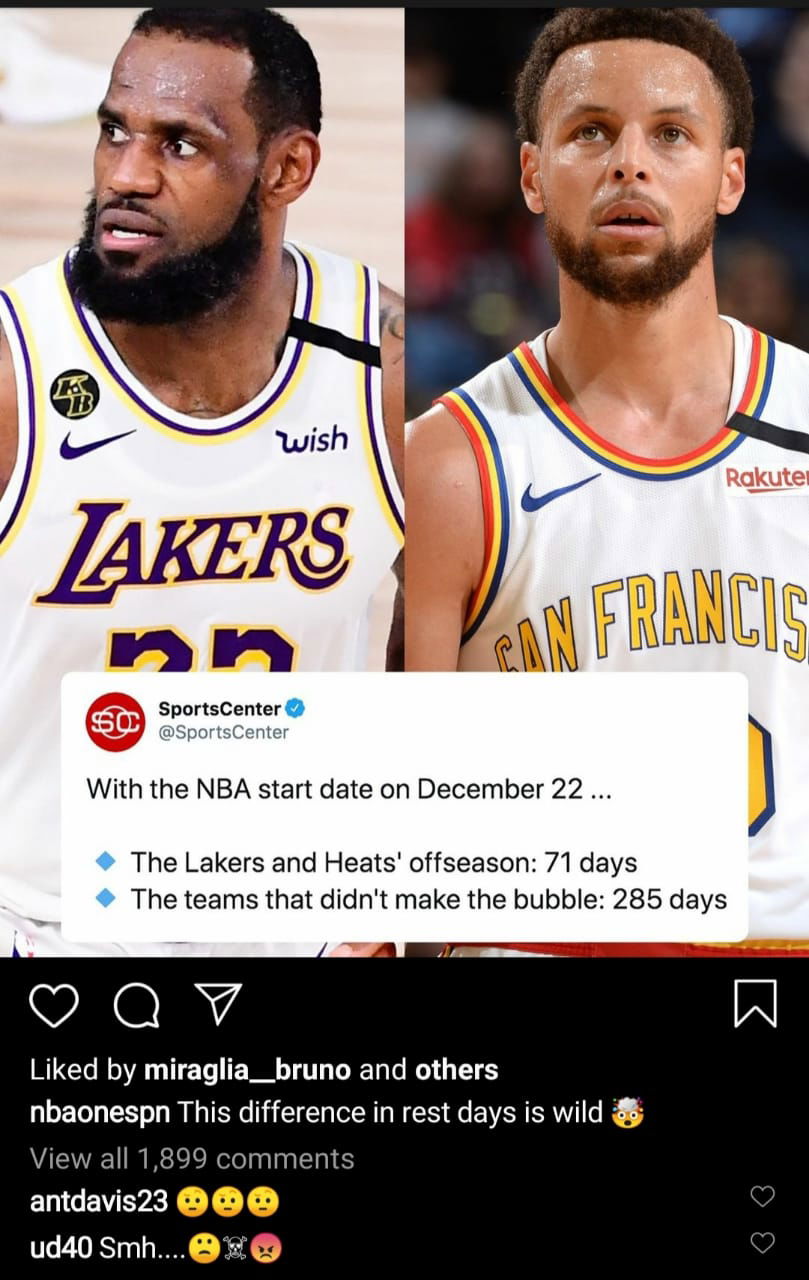Open miraglia__bruno's profile from likes
This screenshot has height=1280, width=809.
tap(247, 1070)
